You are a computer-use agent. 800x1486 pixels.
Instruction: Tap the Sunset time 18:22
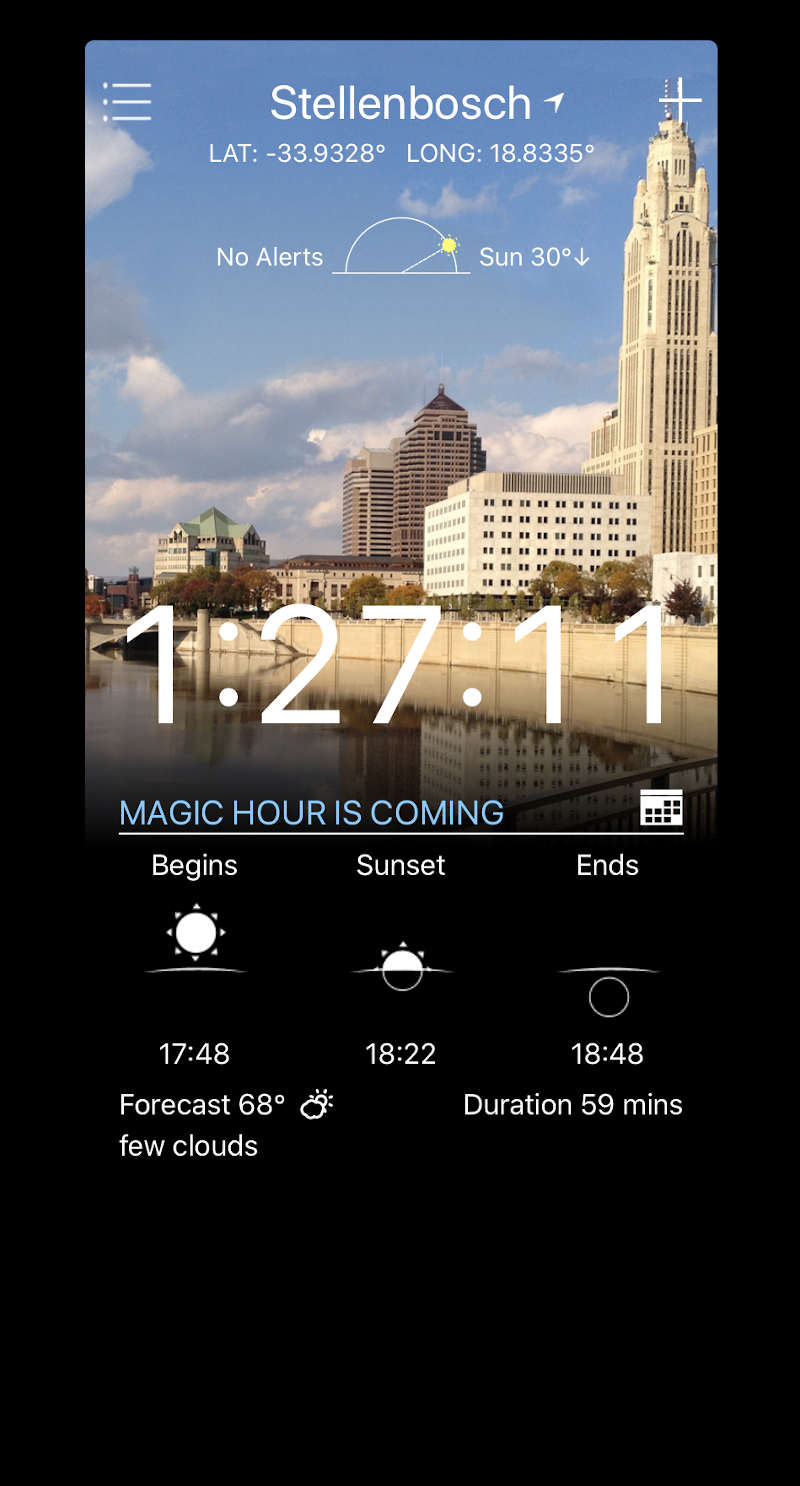(400, 1054)
